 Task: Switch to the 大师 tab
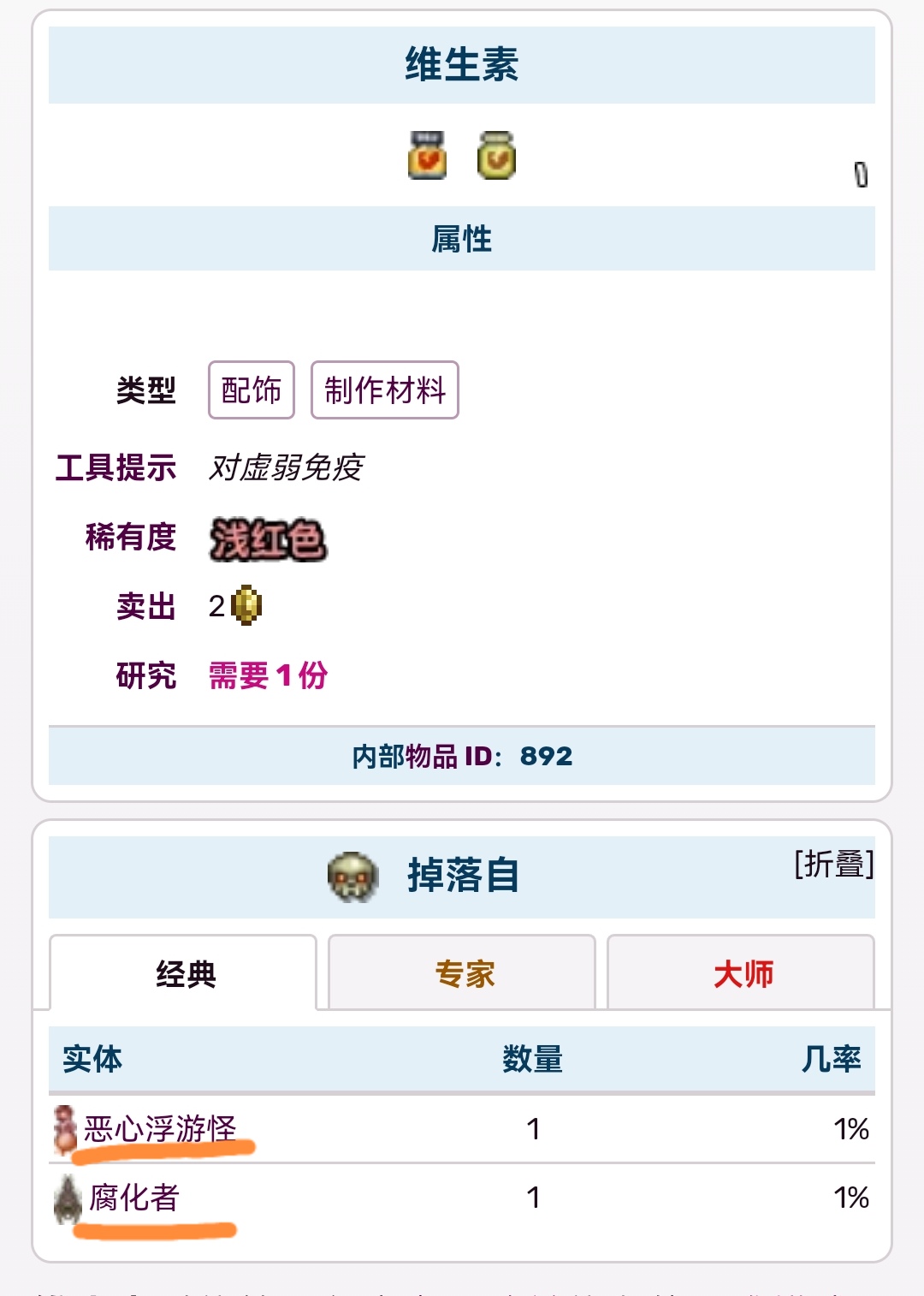(x=742, y=974)
